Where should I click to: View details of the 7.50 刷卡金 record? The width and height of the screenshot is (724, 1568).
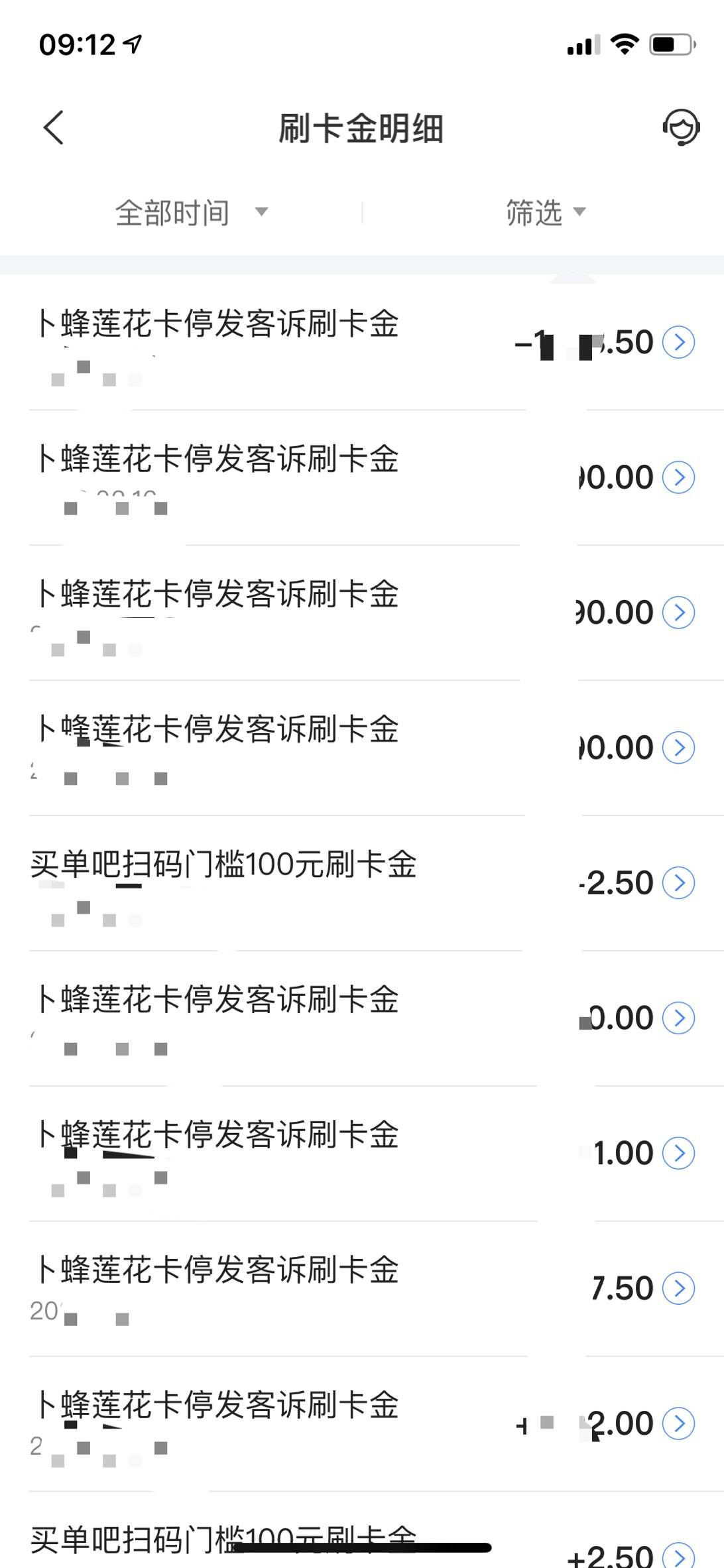362,1289
